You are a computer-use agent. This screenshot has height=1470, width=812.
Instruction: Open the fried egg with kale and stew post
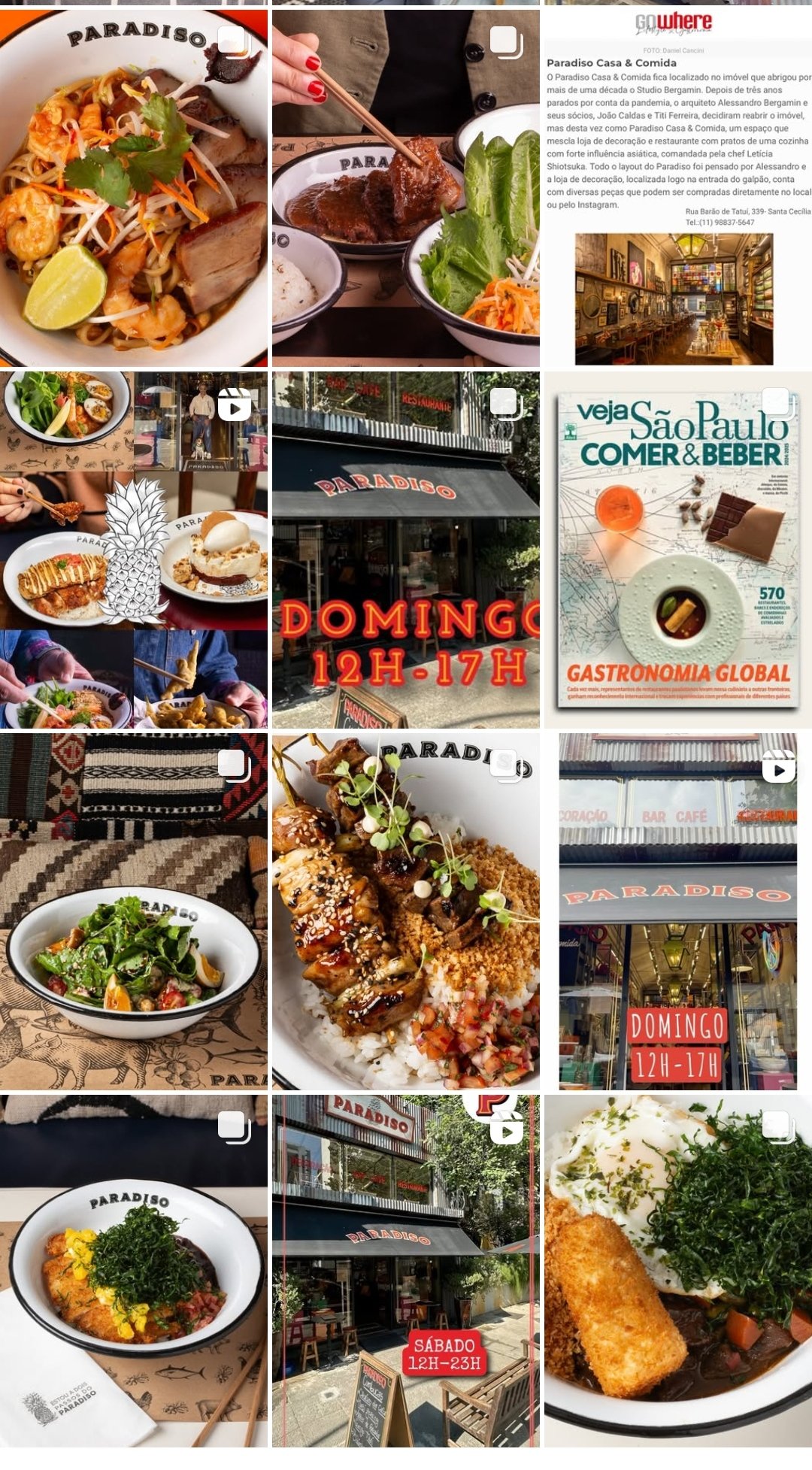[x=677, y=1271]
